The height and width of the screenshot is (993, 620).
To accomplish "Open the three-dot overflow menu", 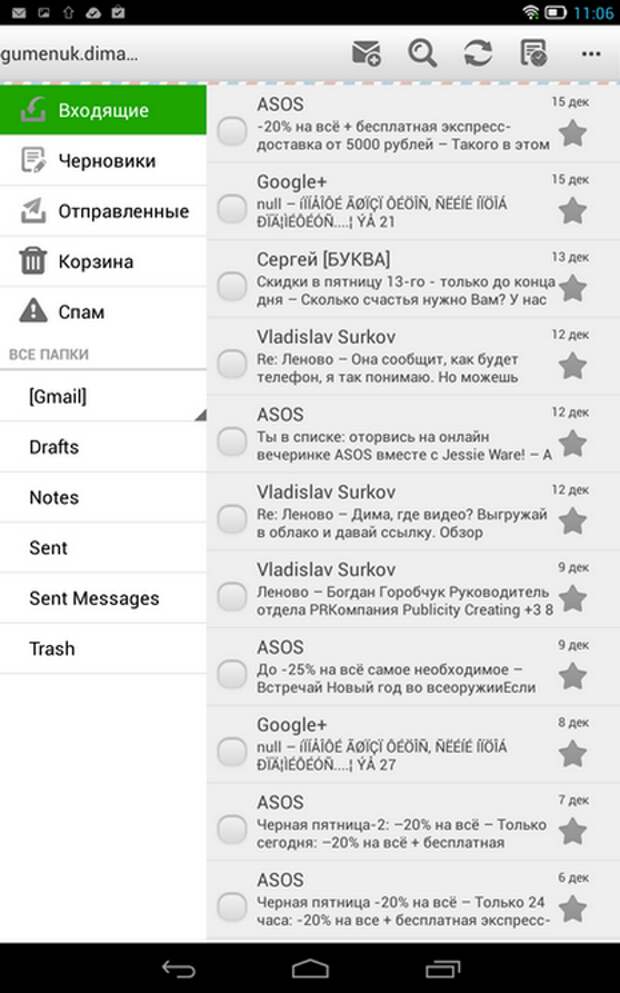I will 590,54.
